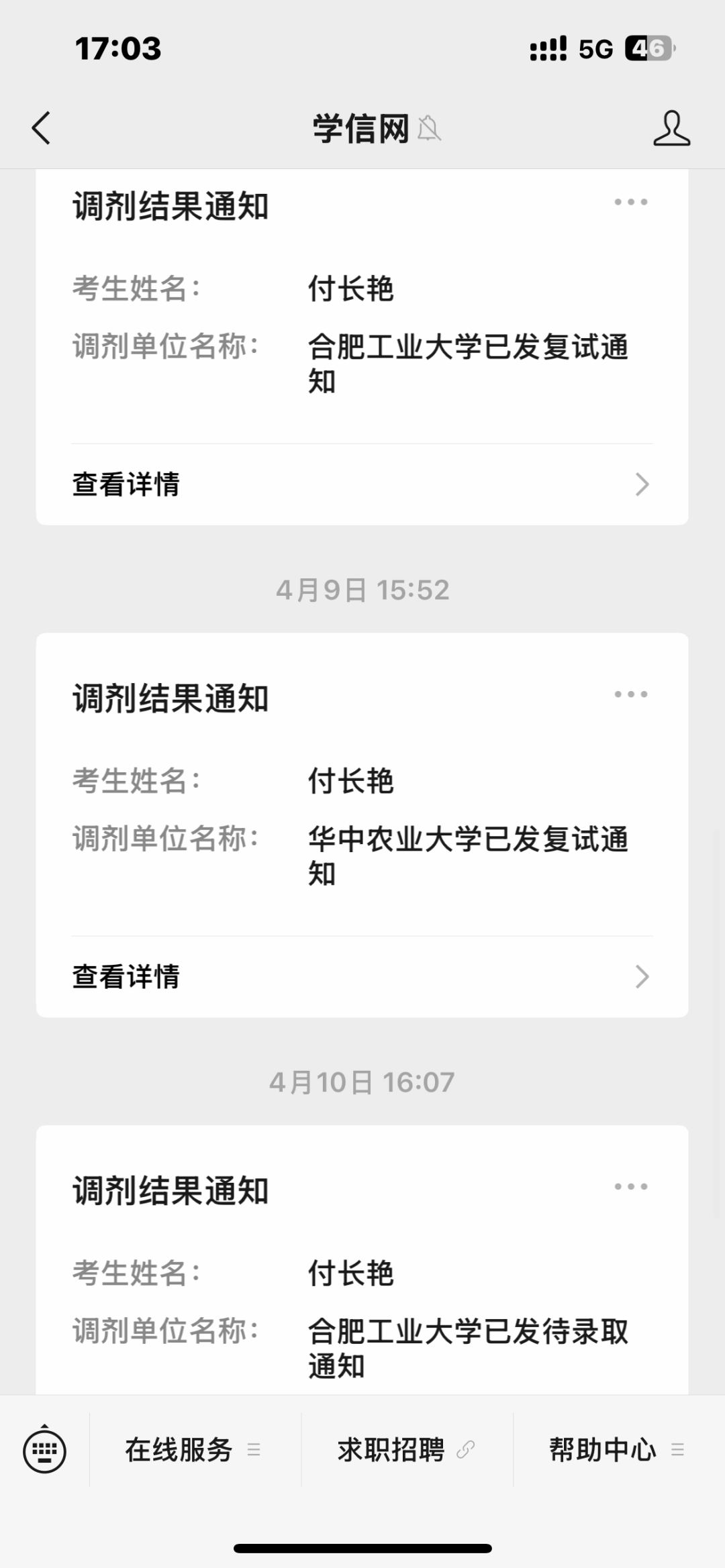Viewport: 725px width, 1568px height.
Task: Open the 学信网 account profile icon
Action: (x=671, y=128)
